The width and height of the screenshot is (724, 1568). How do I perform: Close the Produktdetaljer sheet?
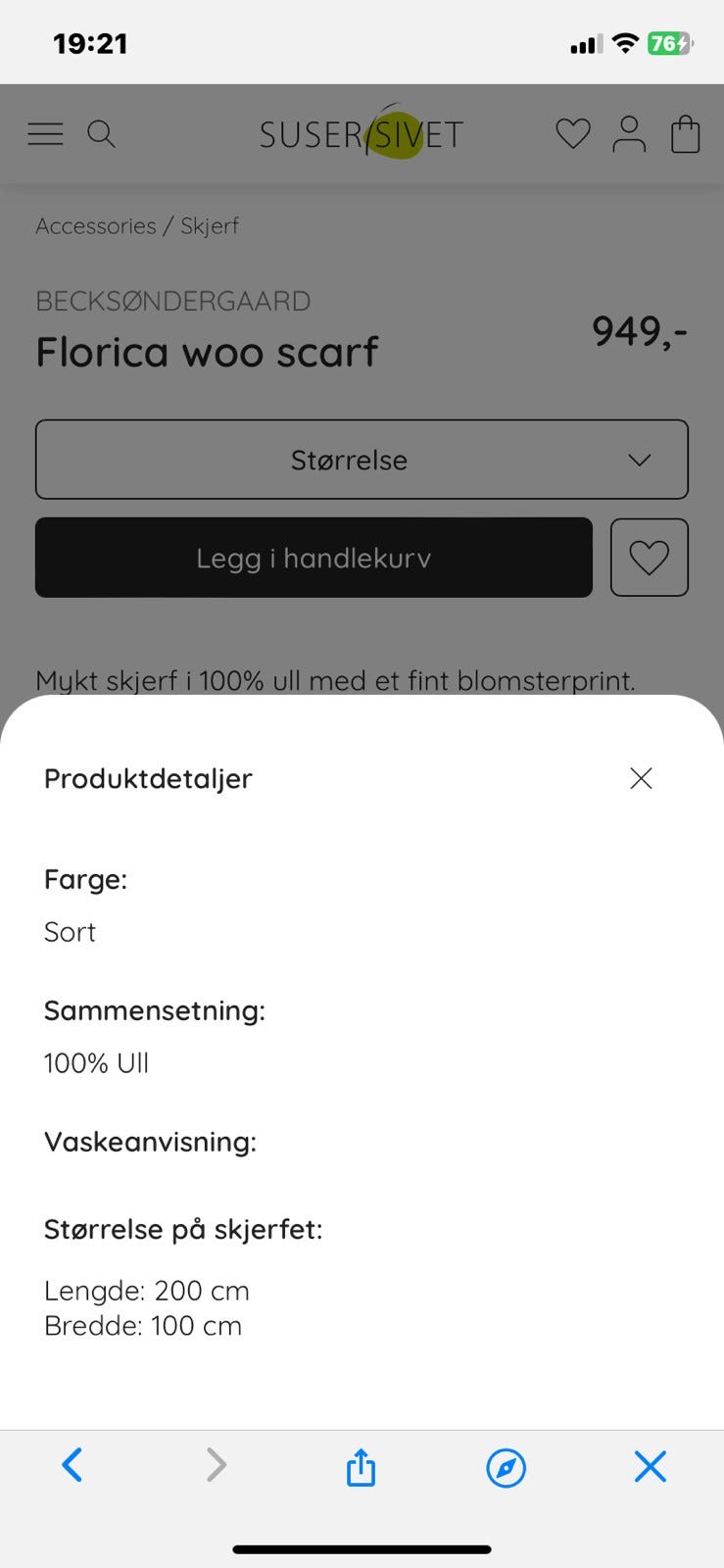(641, 778)
